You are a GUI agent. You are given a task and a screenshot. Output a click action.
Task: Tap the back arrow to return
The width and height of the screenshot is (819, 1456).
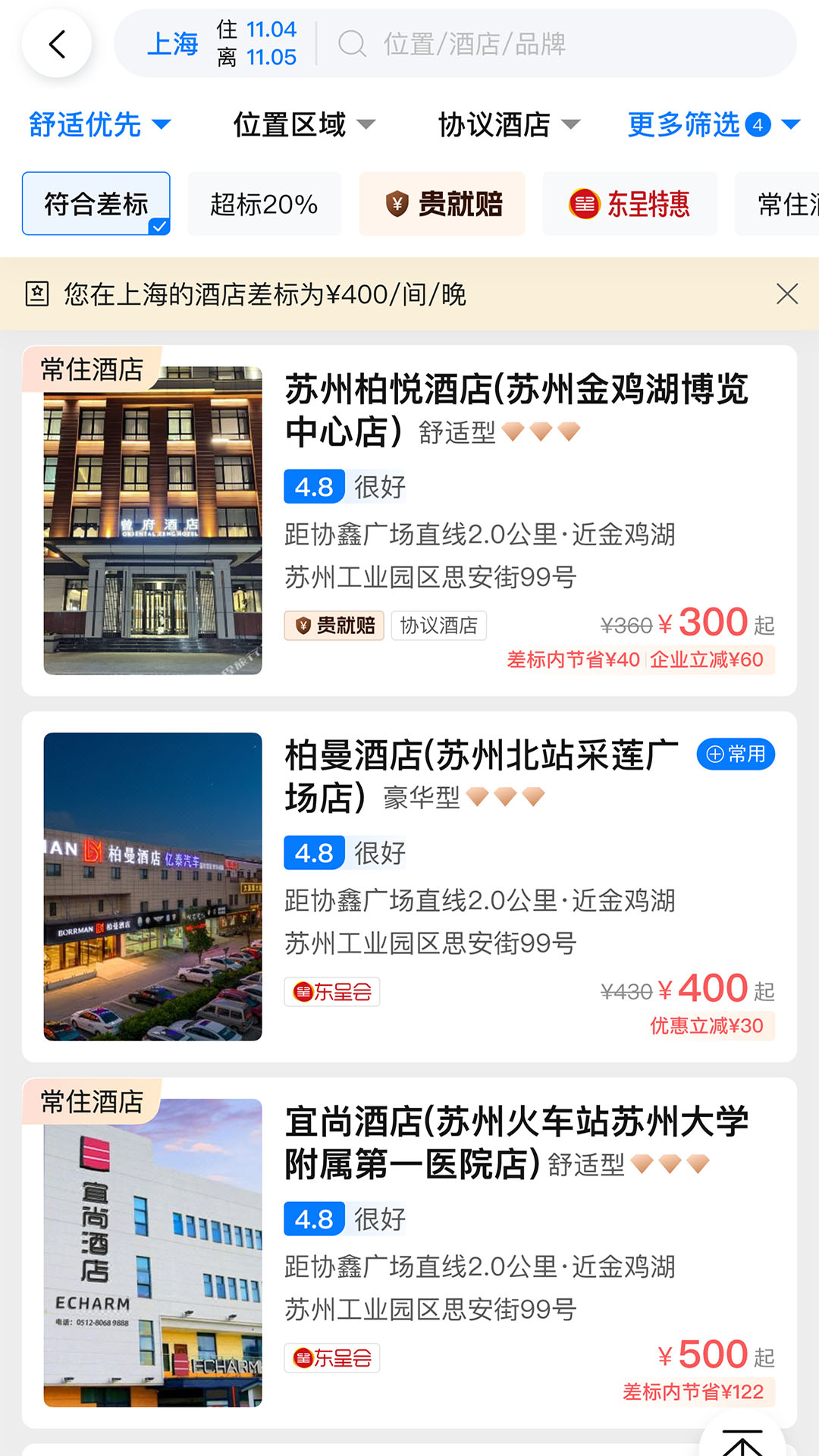click(x=57, y=44)
